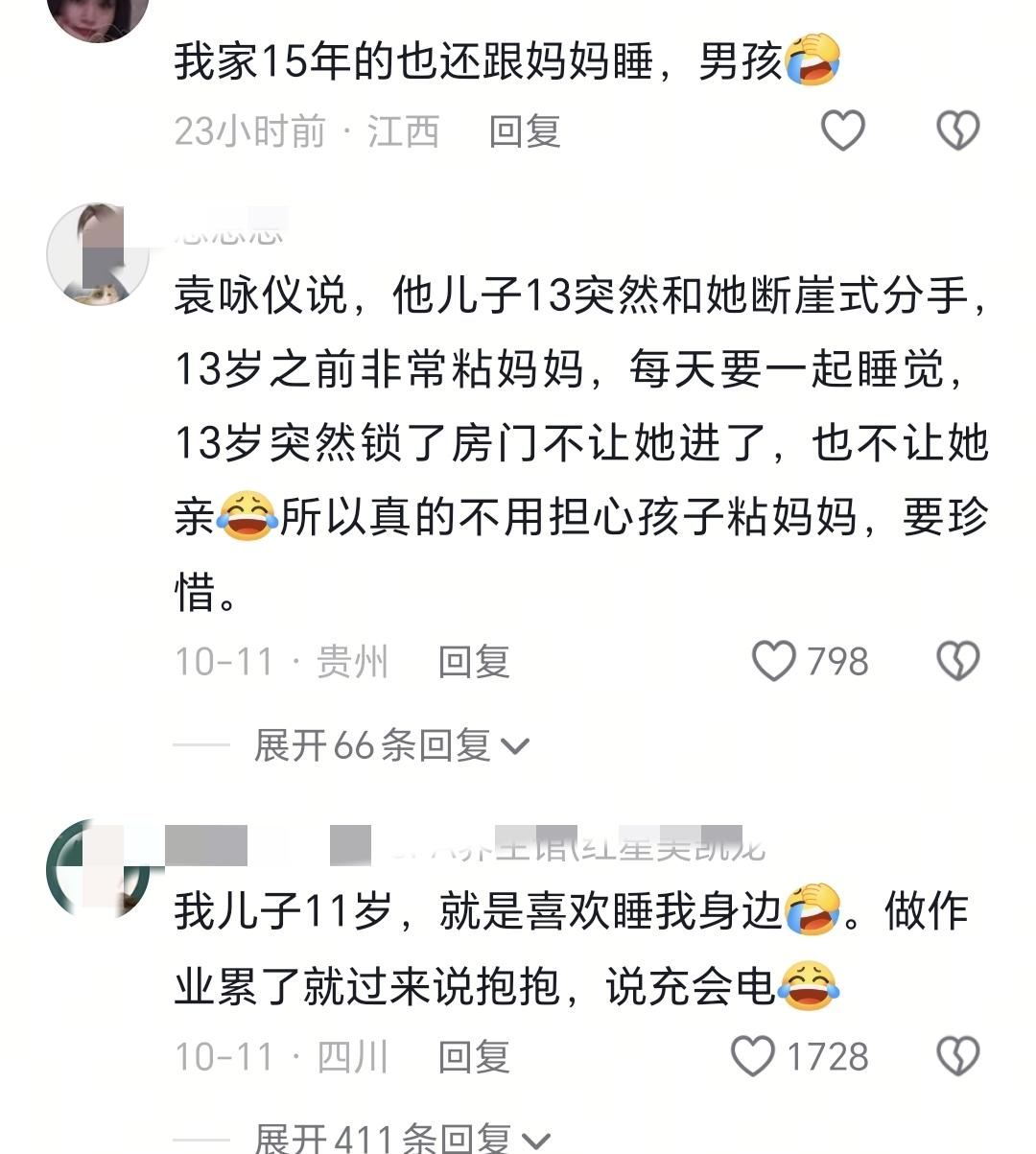1036x1154 pixels.
Task: Expand 展开66条回复
Action: pos(391,745)
